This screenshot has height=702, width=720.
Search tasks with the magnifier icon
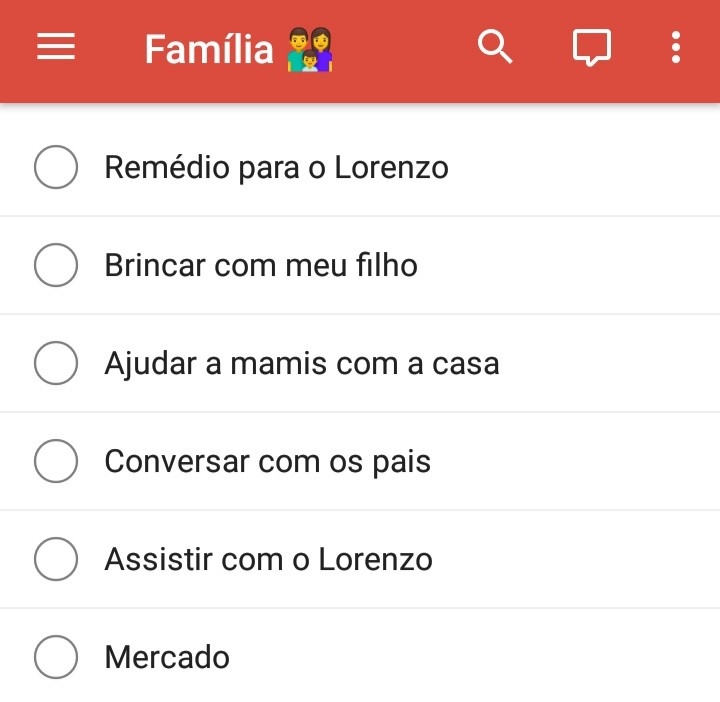coord(495,47)
